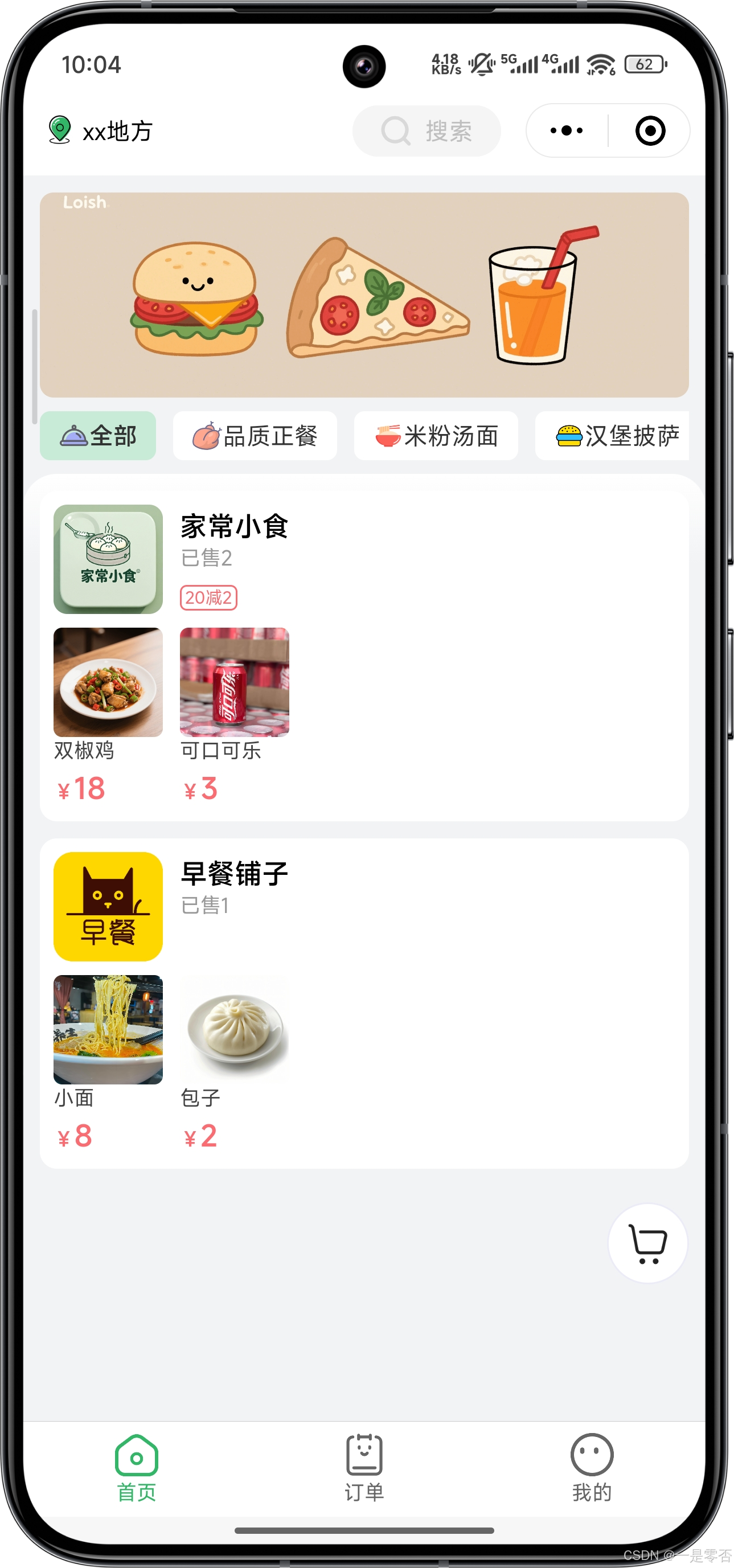Open the 可口可乐 item
The width and height of the screenshot is (734, 1568).
(x=234, y=682)
